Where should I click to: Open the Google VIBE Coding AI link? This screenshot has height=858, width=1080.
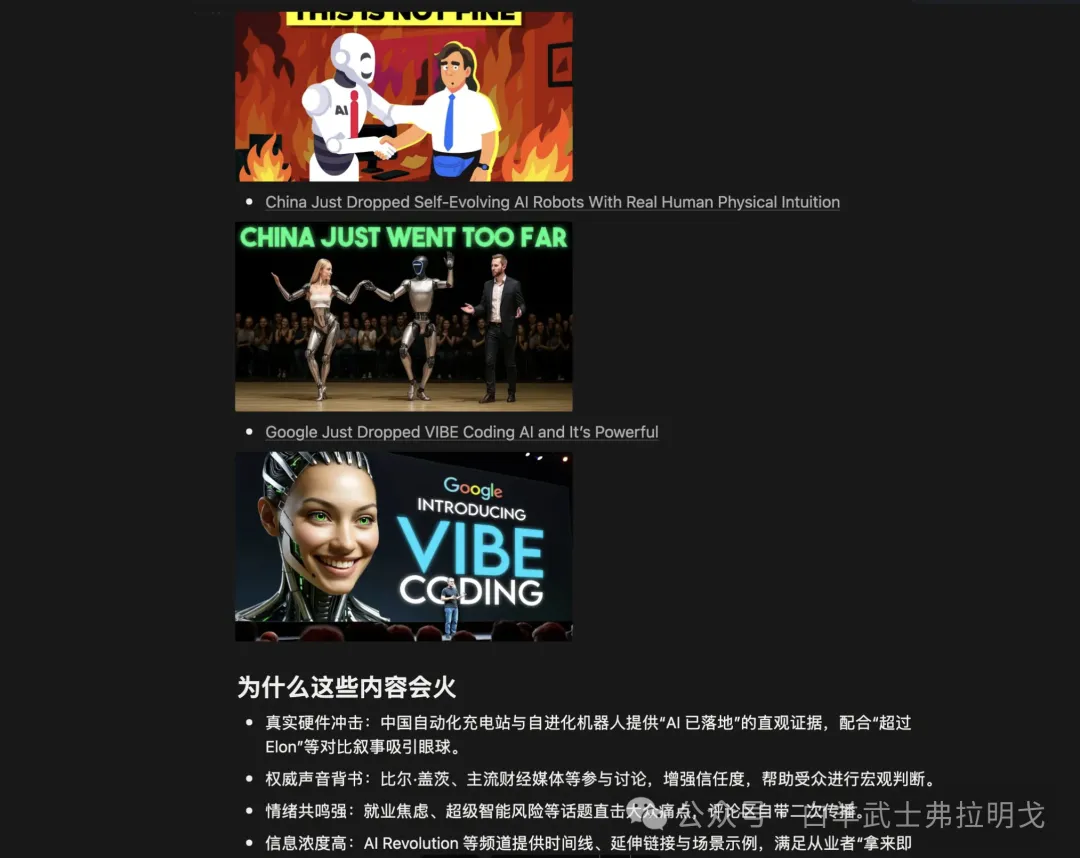click(461, 432)
